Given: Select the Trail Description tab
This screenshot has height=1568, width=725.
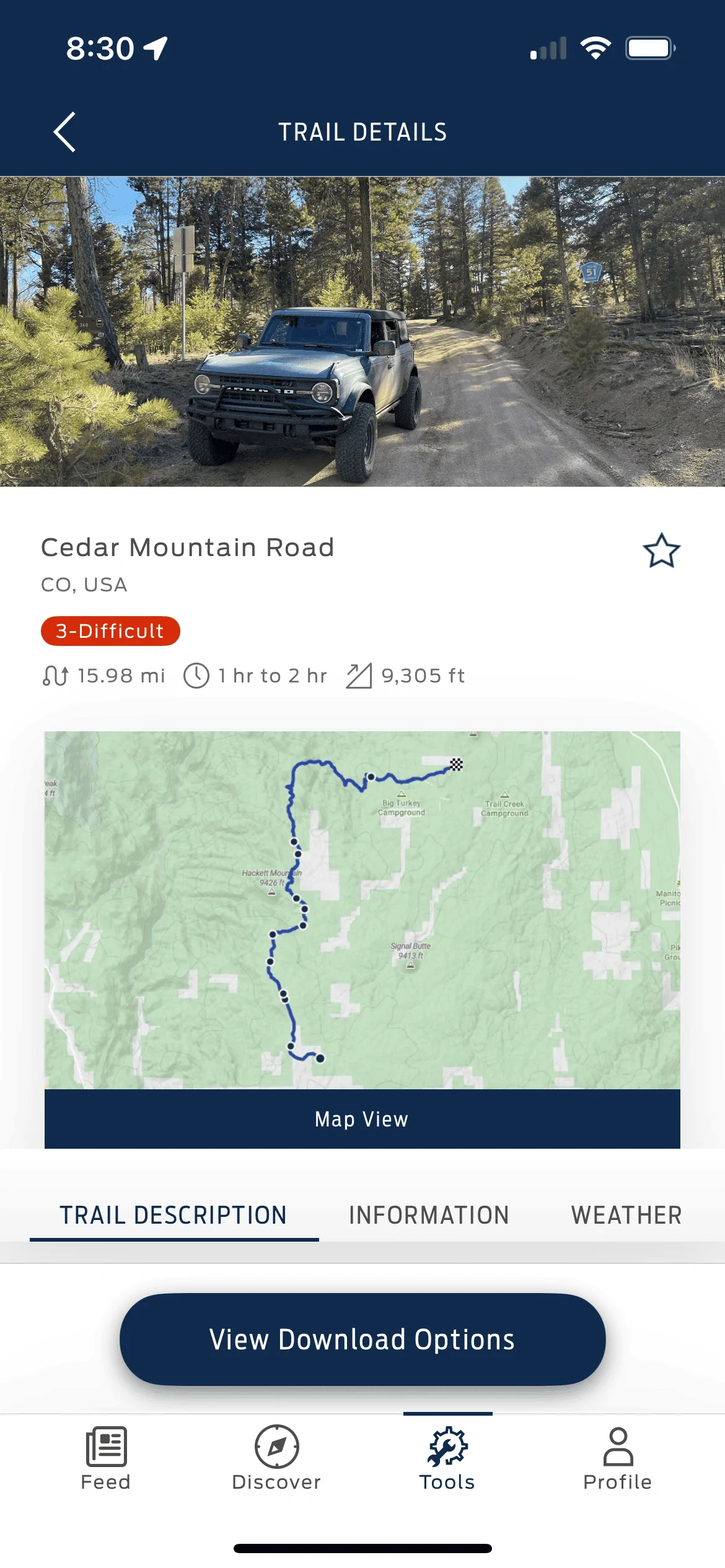Looking at the screenshot, I should [174, 1215].
